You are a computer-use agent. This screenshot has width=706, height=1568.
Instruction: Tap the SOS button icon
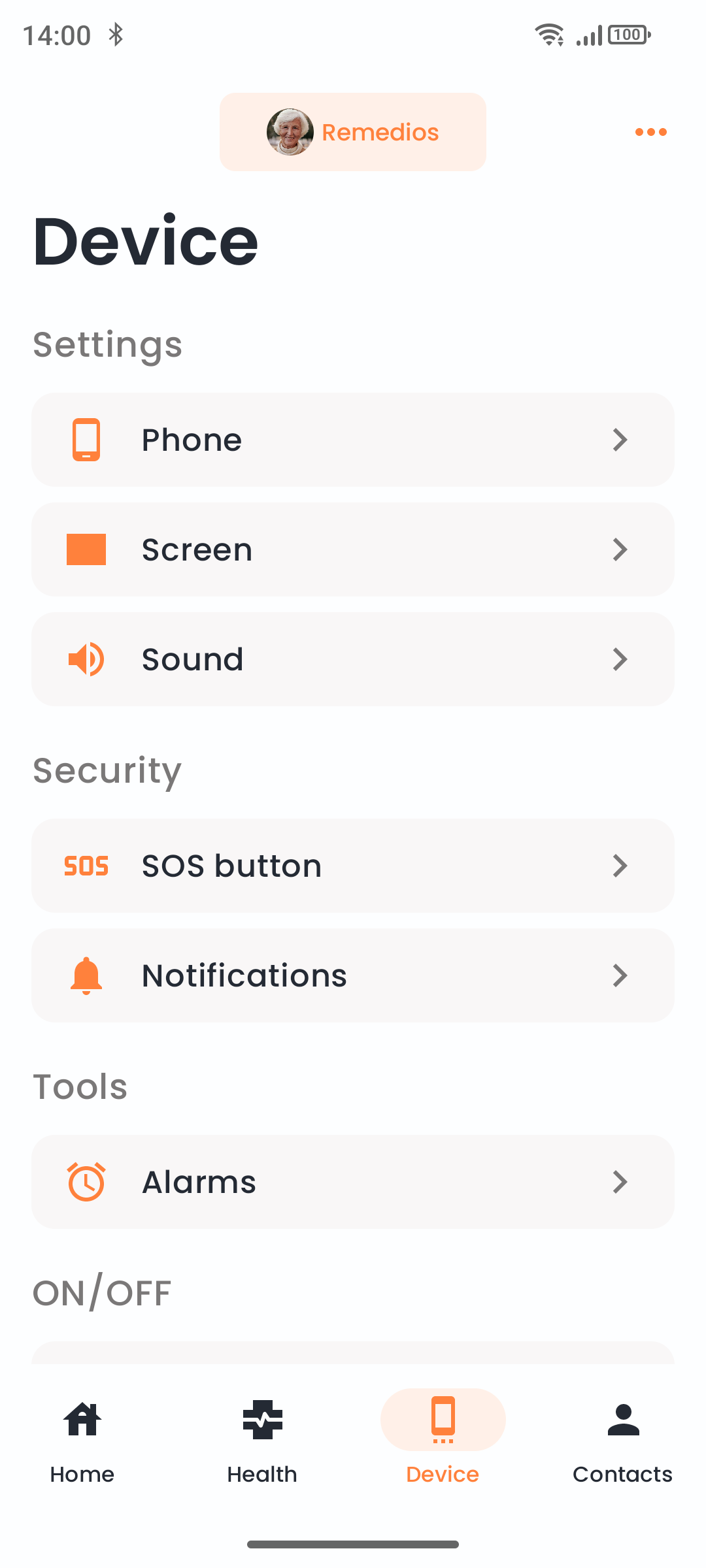tap(86, 866)
